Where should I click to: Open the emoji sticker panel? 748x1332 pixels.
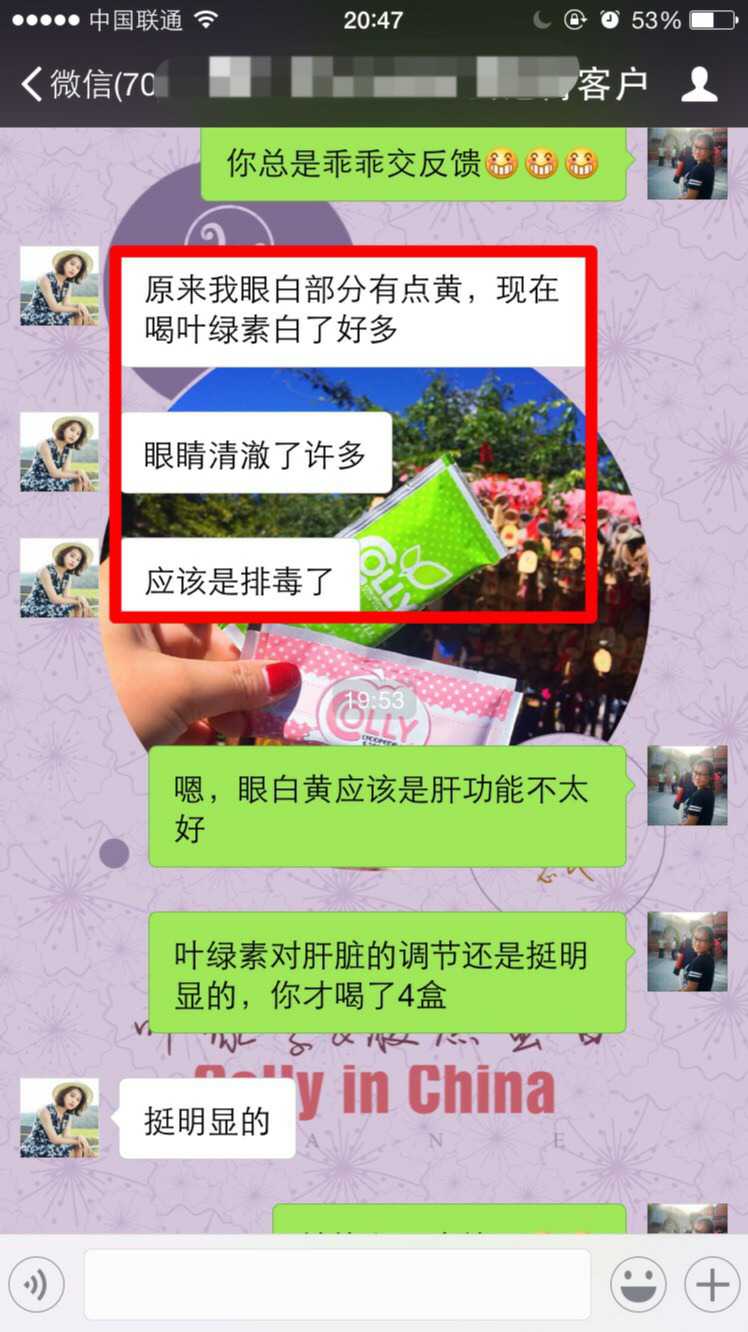point(638,1284)
